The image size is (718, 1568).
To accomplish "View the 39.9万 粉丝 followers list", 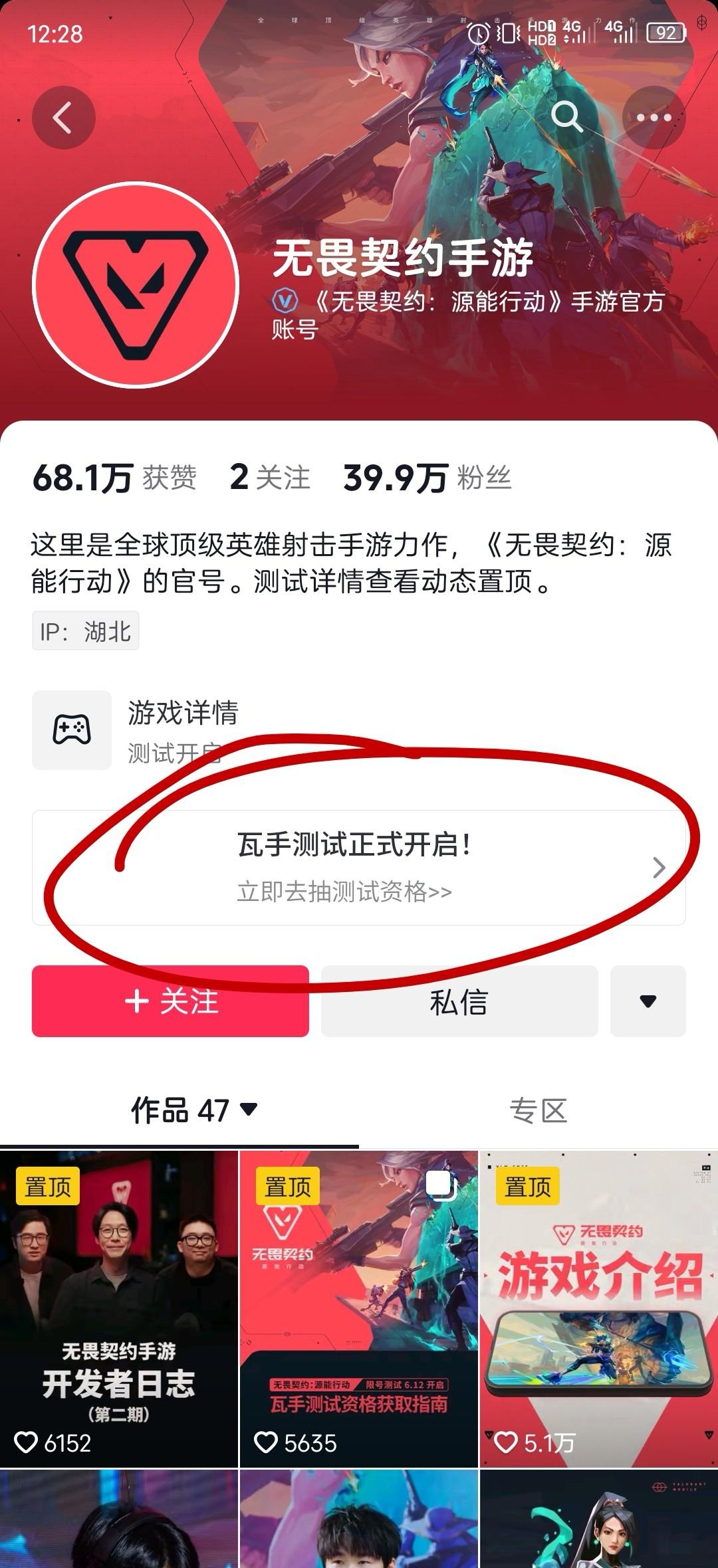I will coord(427,478).
